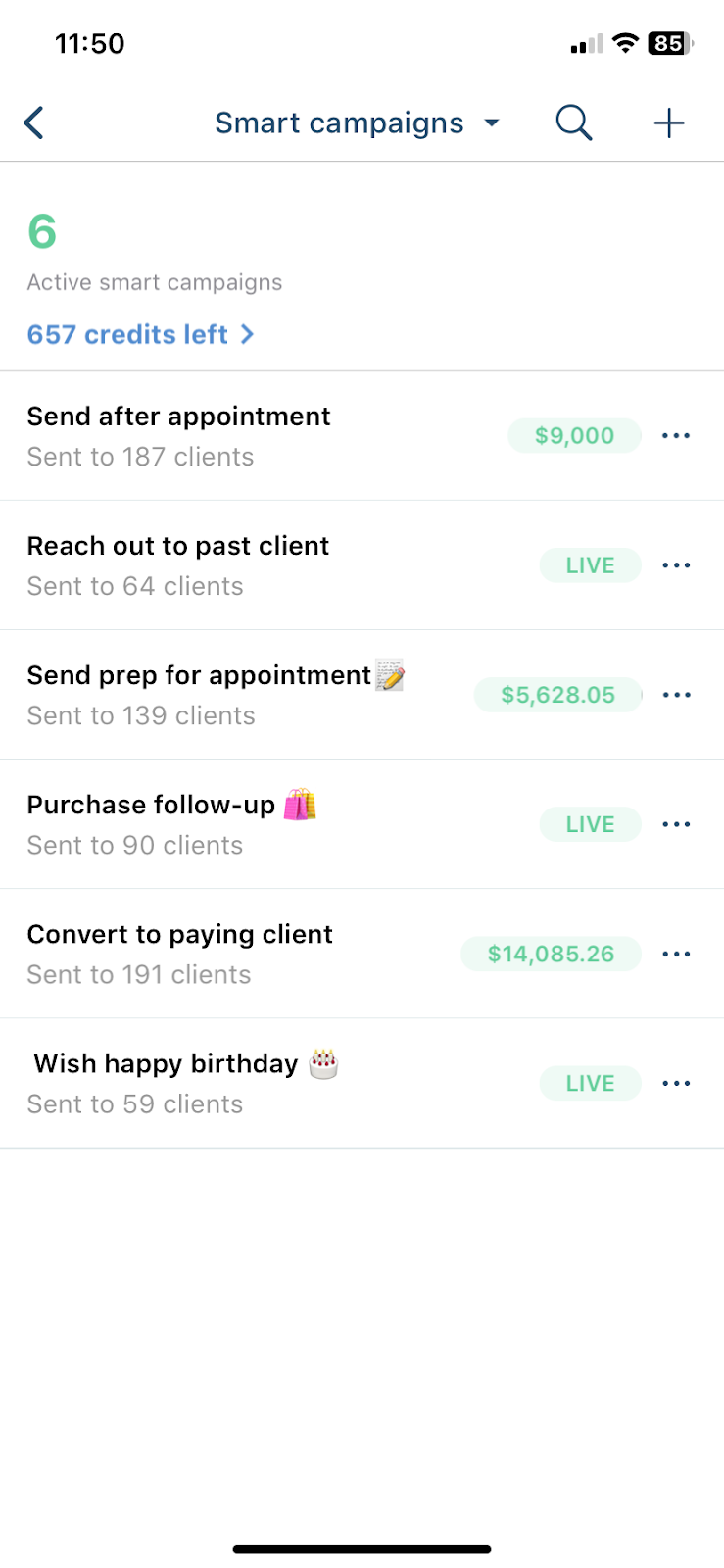Open options for Purchase follow-up
Image resolution: width=724 pixels, height=1568 pixels.
pyautogui.click(x=676, y=824)
